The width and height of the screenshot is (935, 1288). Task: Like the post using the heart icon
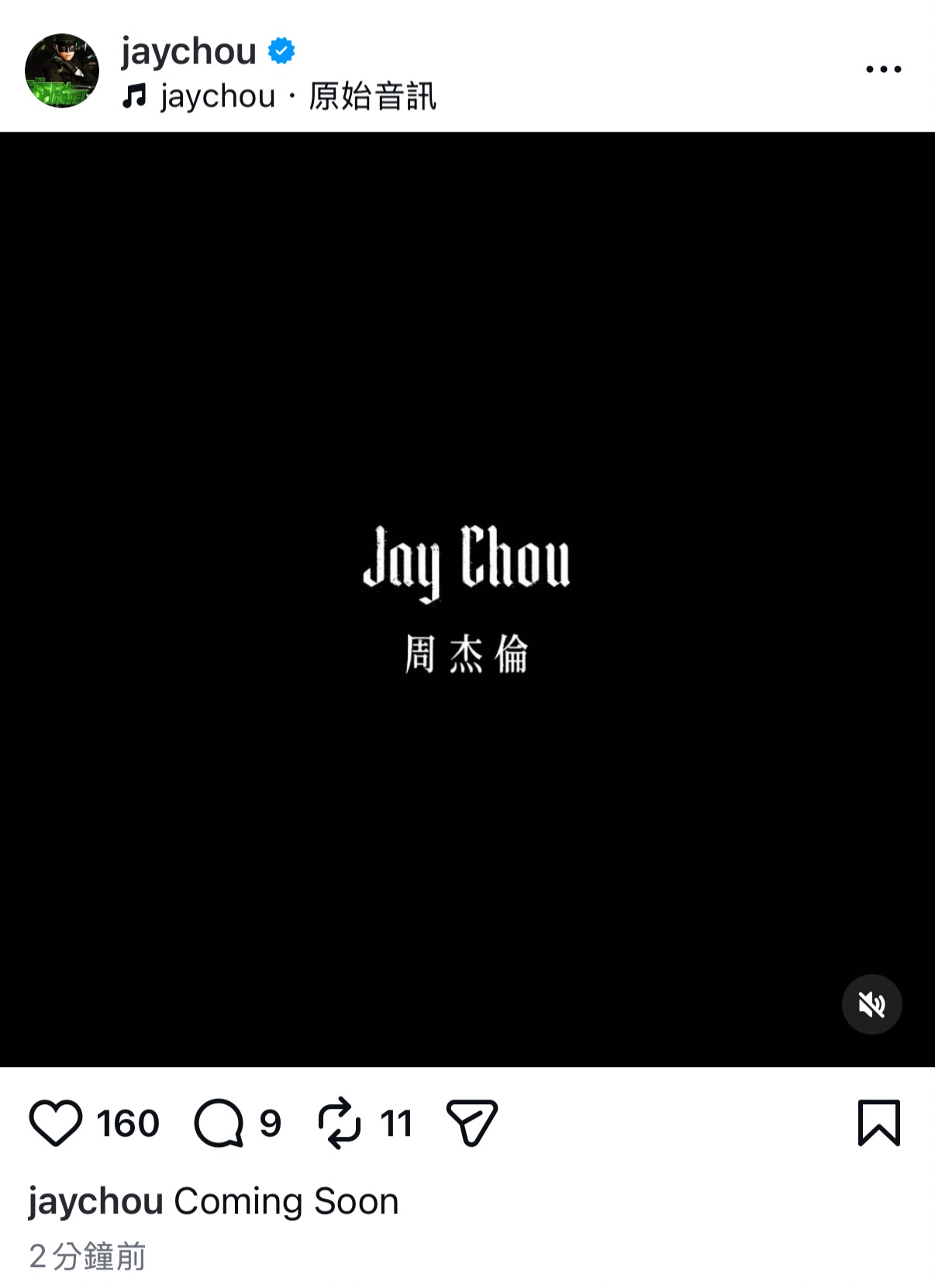point(56,1121)
